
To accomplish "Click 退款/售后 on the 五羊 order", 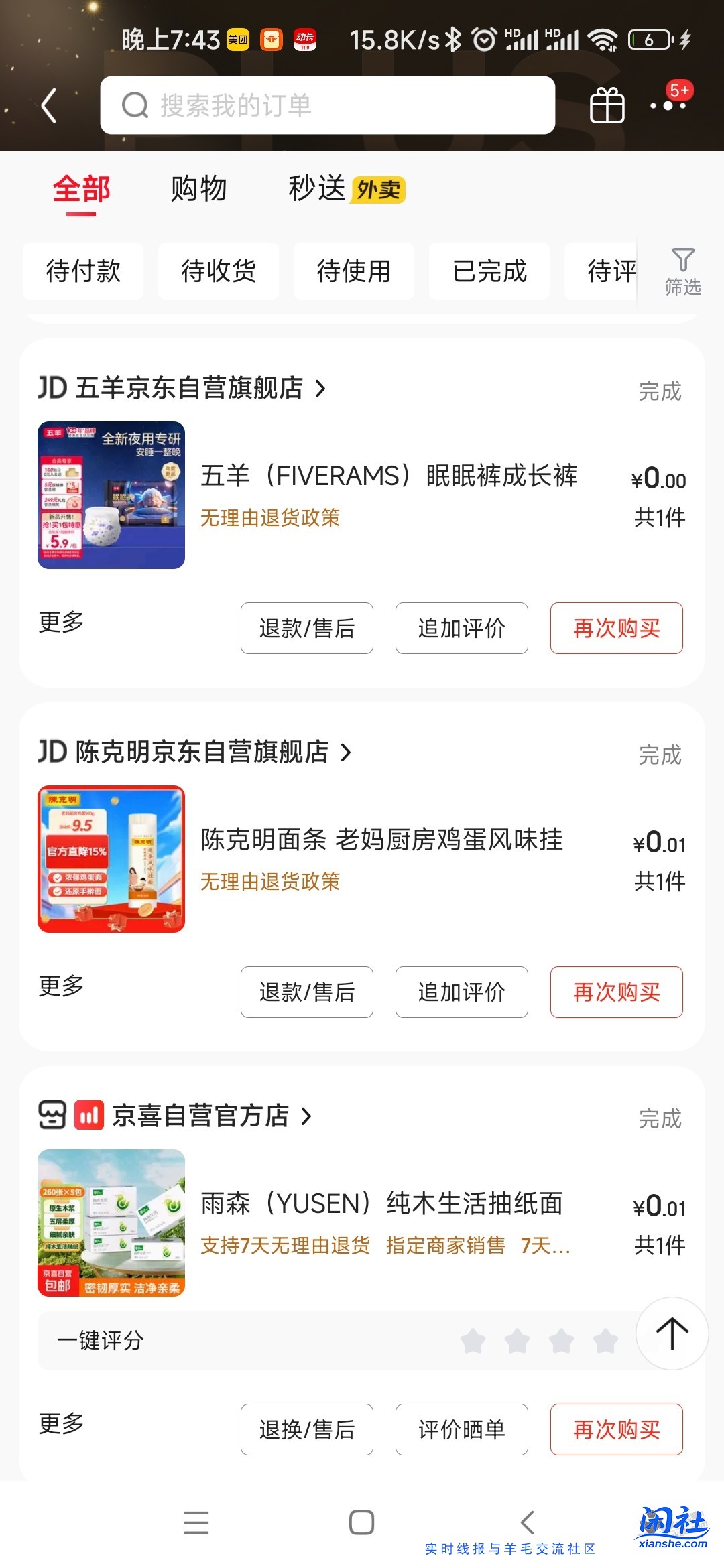I will pyautogui.click(x=307, y=628).
